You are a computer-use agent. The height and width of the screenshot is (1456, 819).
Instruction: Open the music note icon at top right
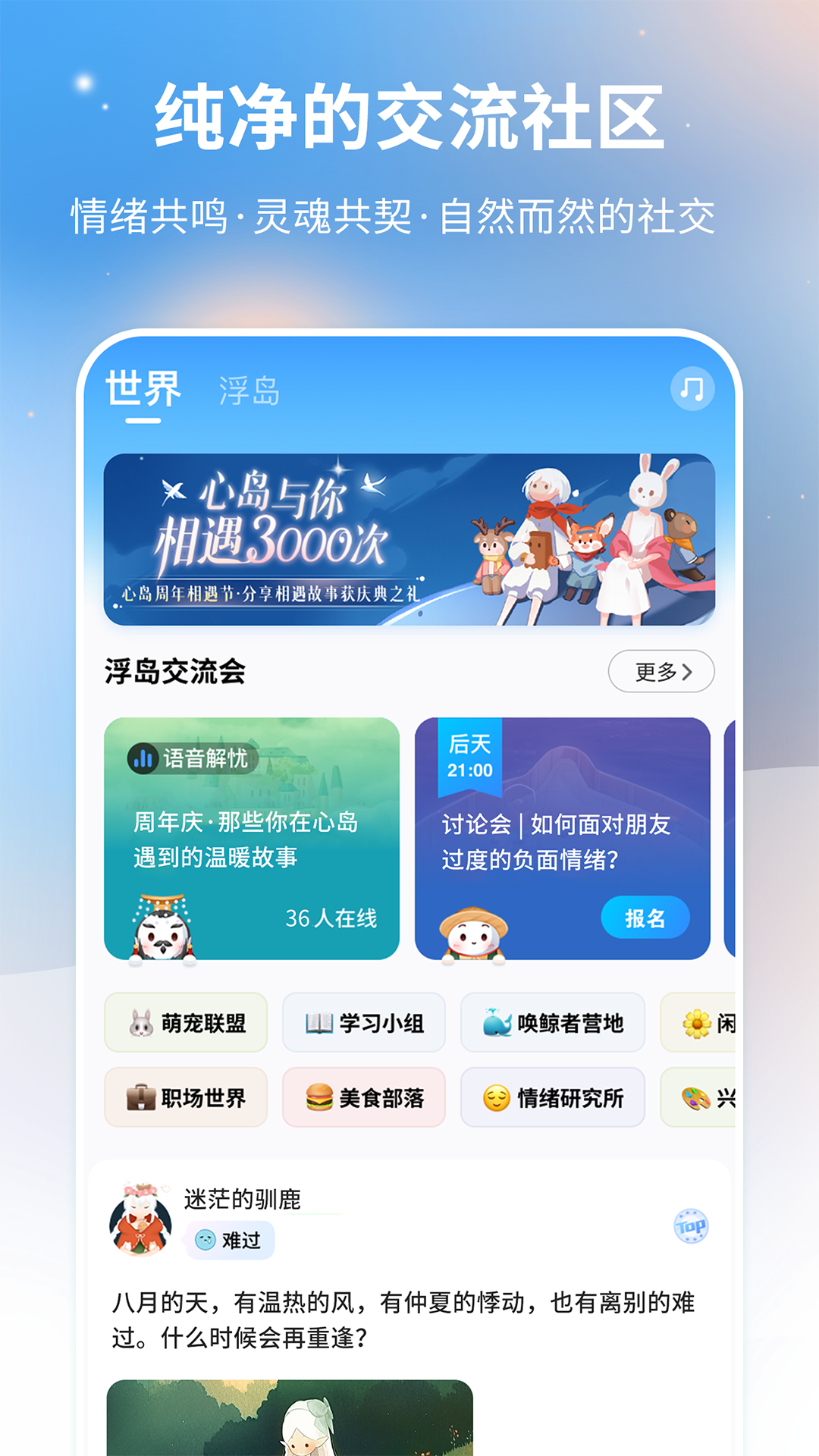[x=692, y=388]
